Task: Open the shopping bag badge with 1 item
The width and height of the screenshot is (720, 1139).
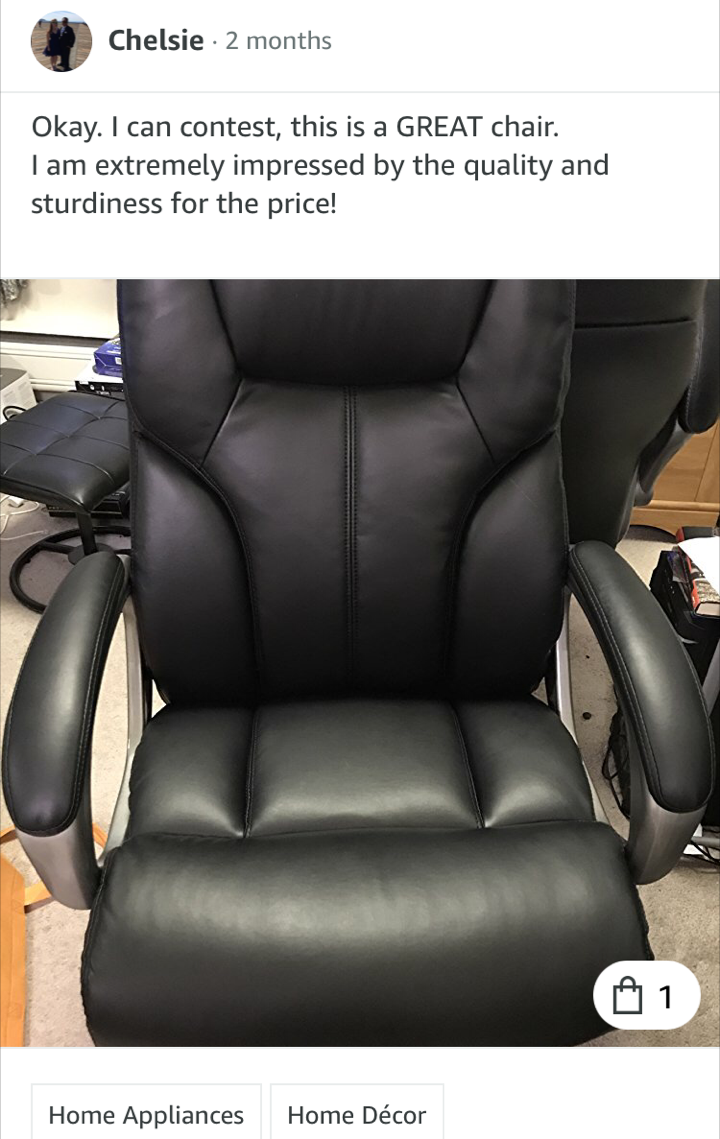Action: click(x=645, y=996)
